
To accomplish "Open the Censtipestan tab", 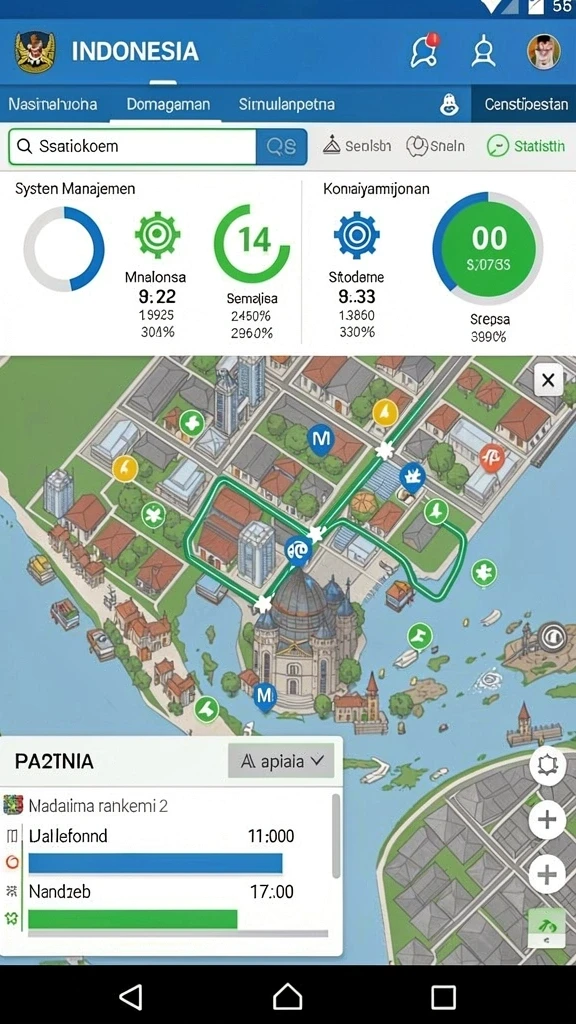I will [526, 104].
